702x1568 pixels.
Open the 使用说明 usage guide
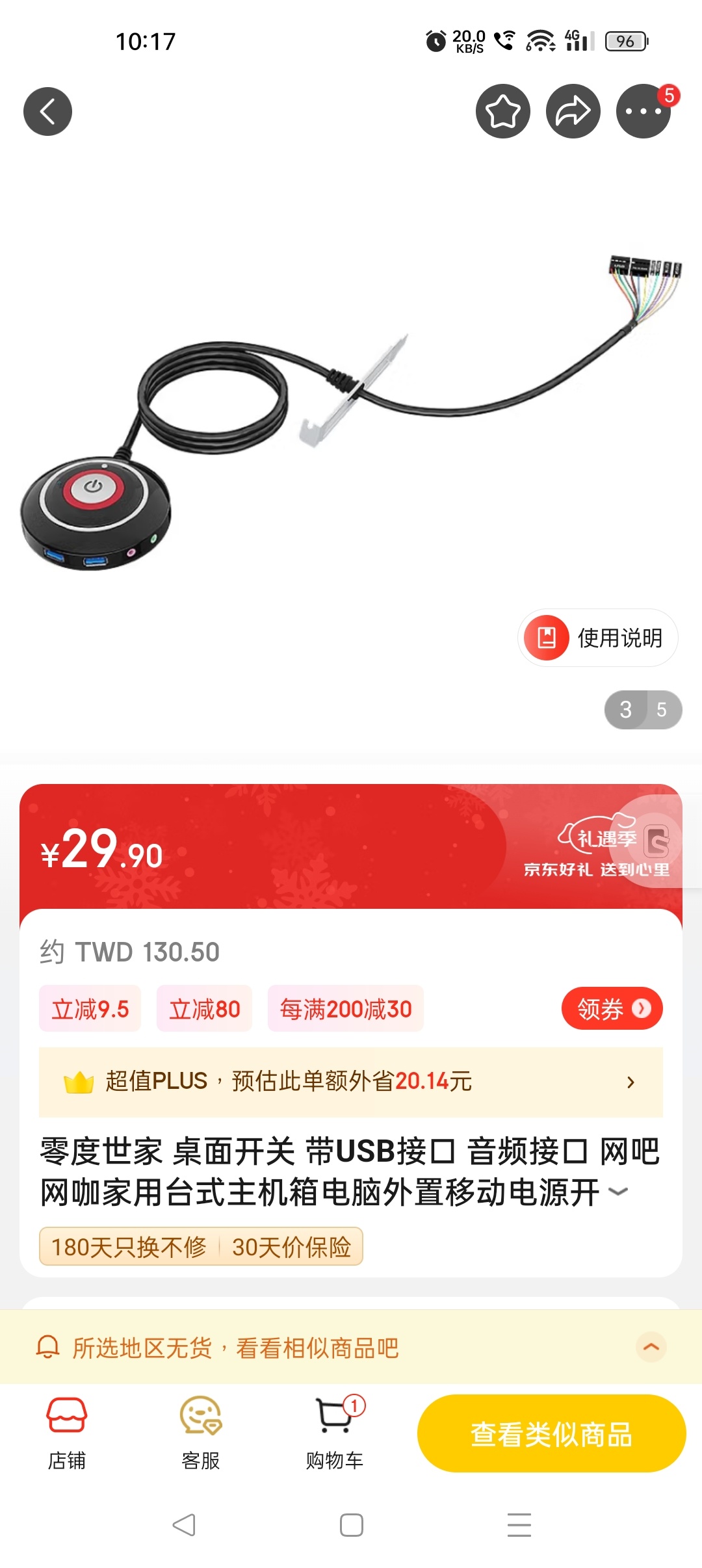(598, 638)
